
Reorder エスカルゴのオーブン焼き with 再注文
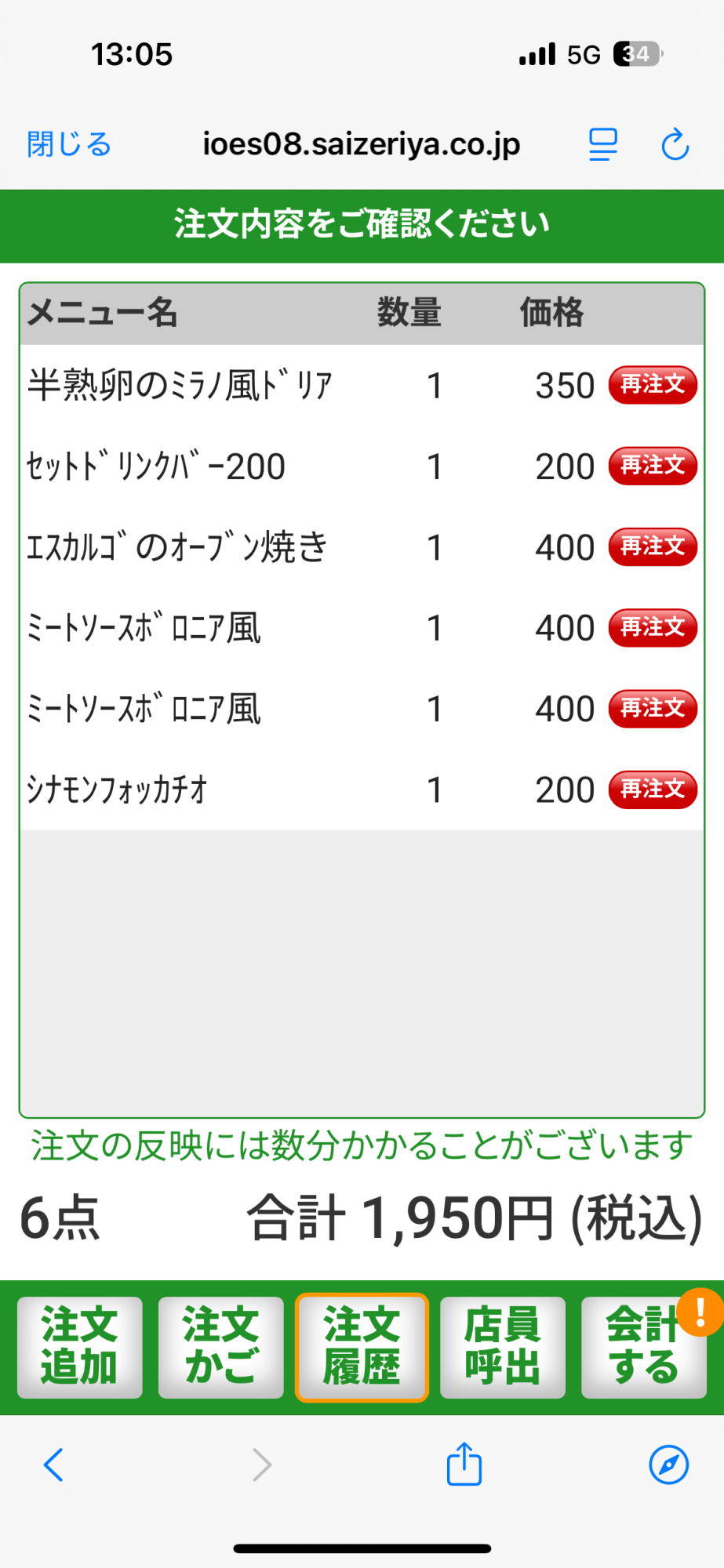(653, 546)
